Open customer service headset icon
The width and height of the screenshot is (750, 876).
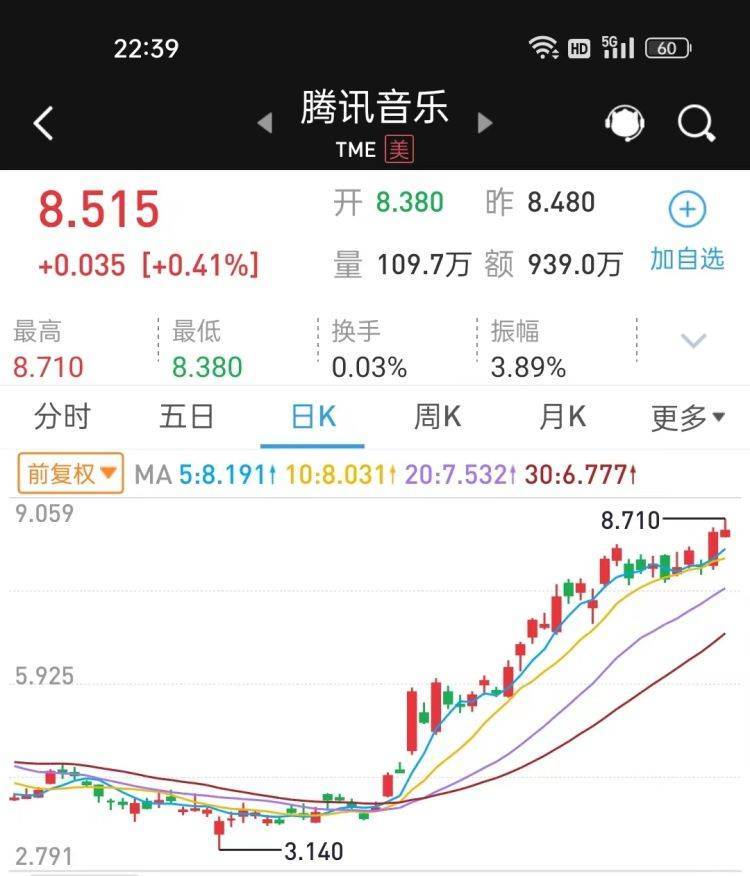623,124
